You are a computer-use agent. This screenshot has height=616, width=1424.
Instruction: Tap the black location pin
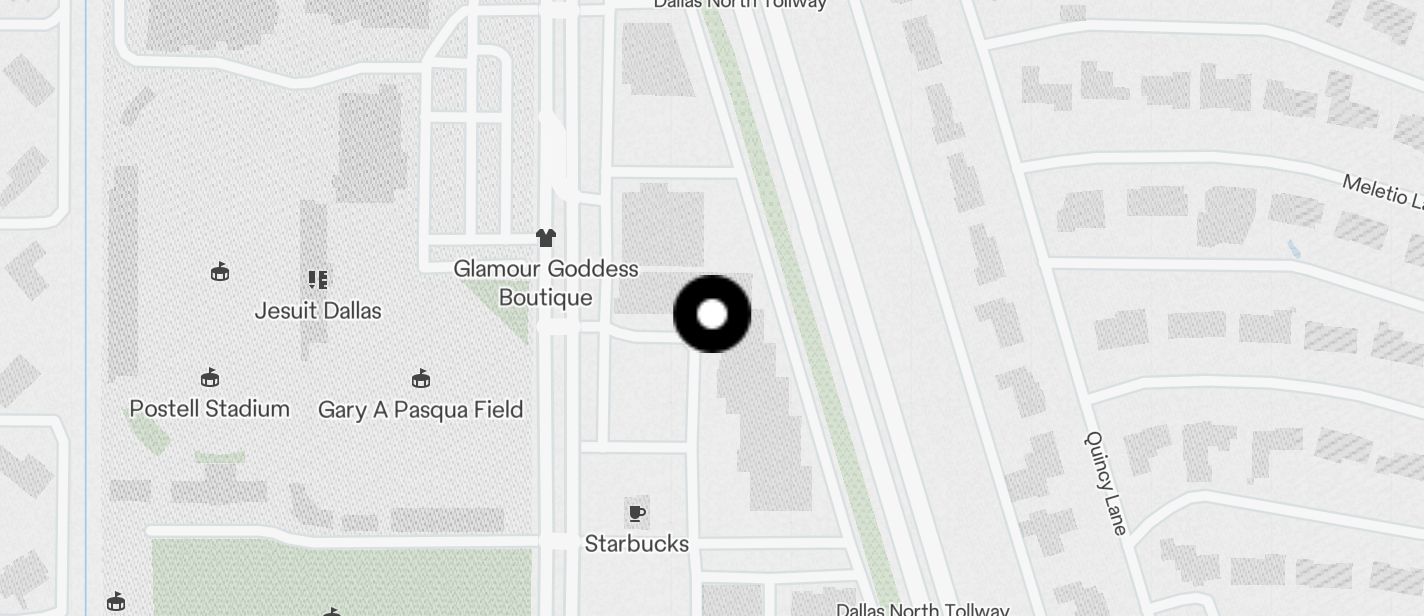(712, 314)
